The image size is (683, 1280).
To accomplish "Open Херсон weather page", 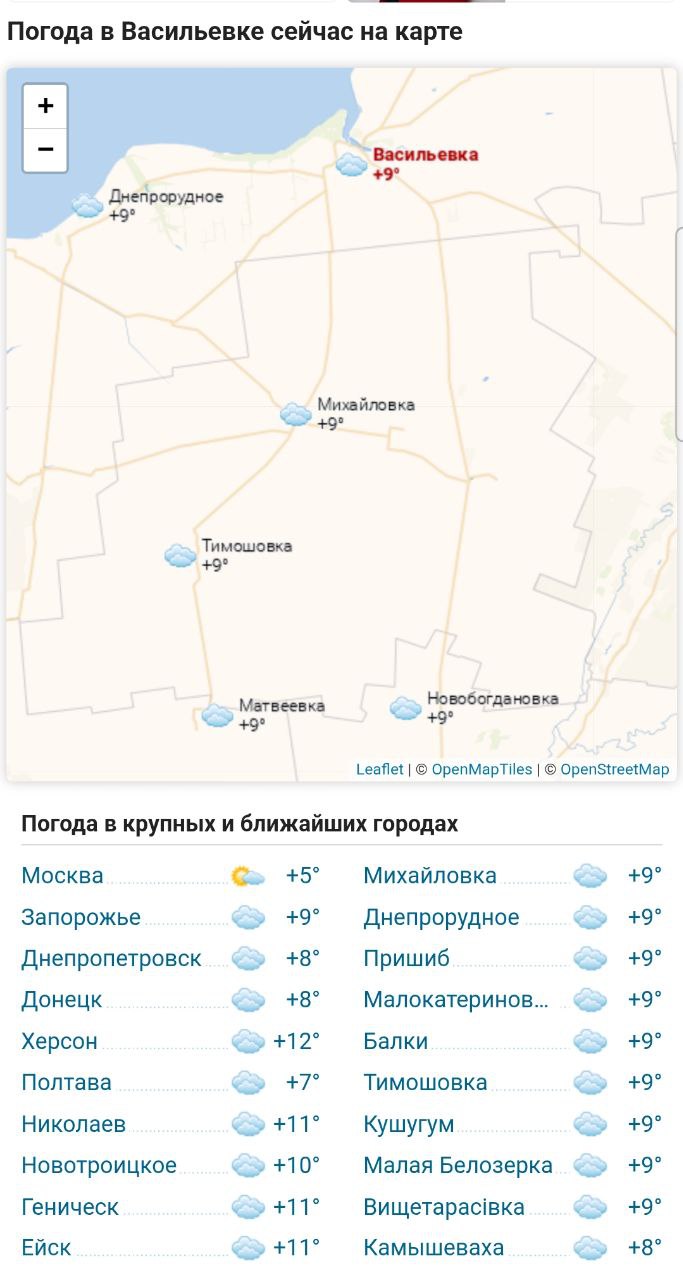I will pyautogui.click(x=60, y=1041).
